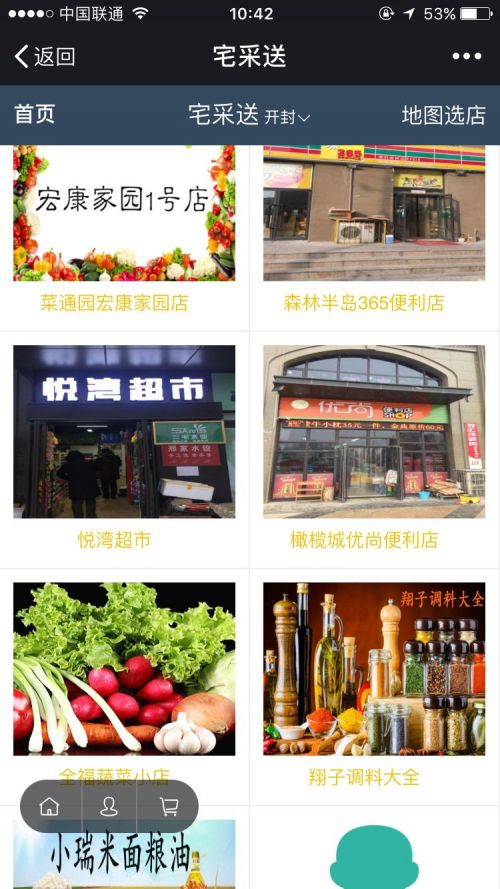View 橄榄城优尚便利店 store
This screenshot has width=500, height=889.
(x=374, y=450)
